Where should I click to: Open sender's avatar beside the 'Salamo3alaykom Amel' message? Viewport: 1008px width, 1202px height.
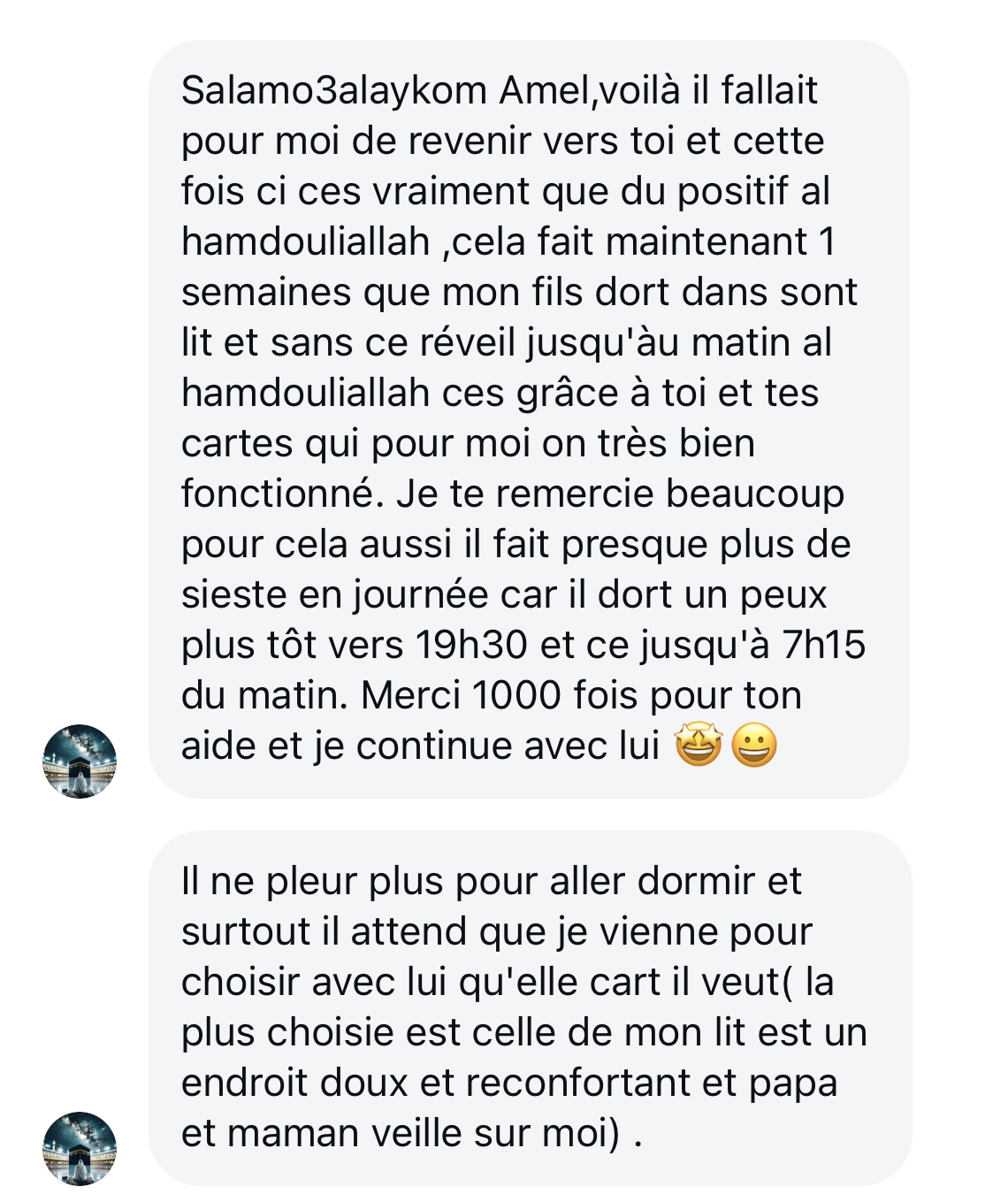coord(80,762)
